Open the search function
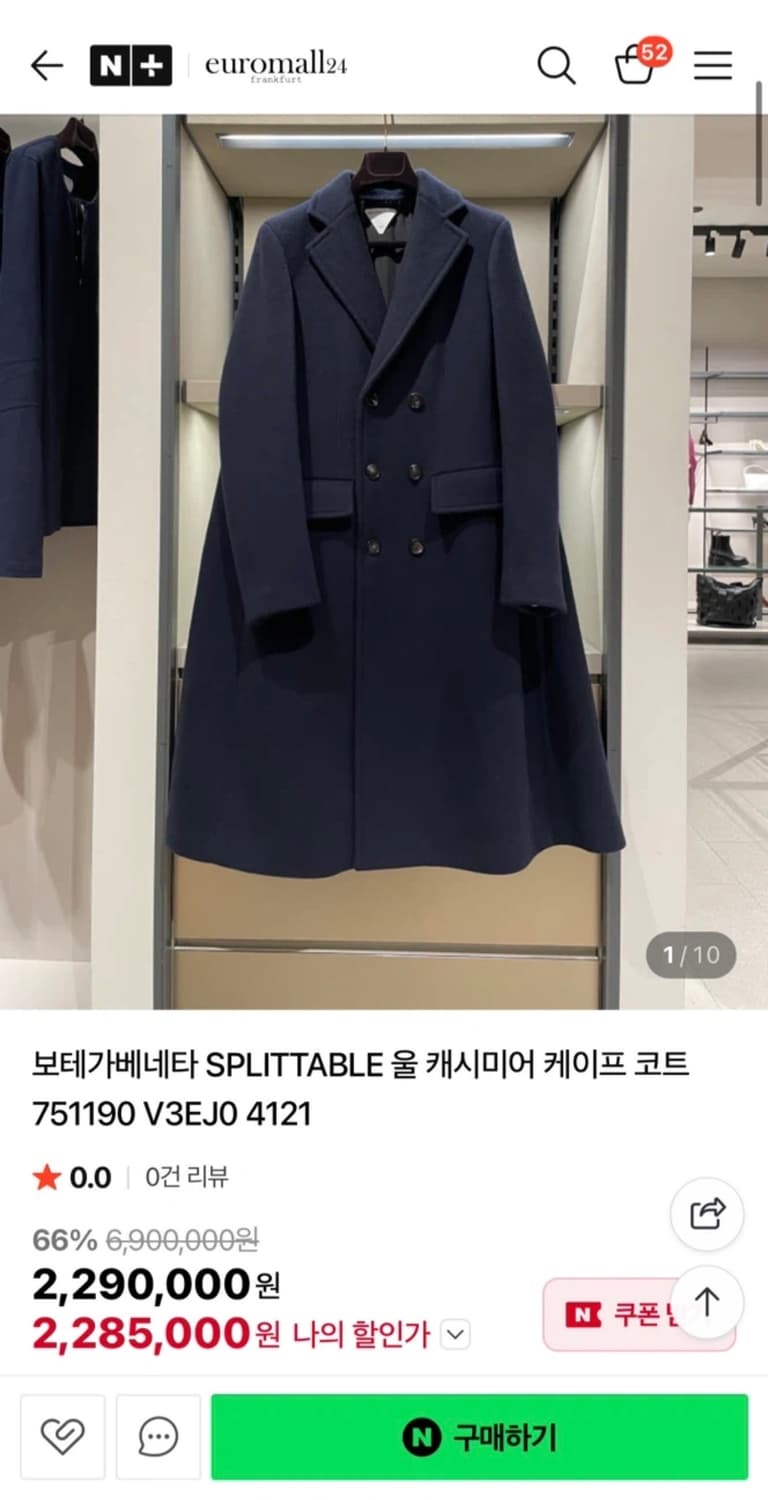 556,65
